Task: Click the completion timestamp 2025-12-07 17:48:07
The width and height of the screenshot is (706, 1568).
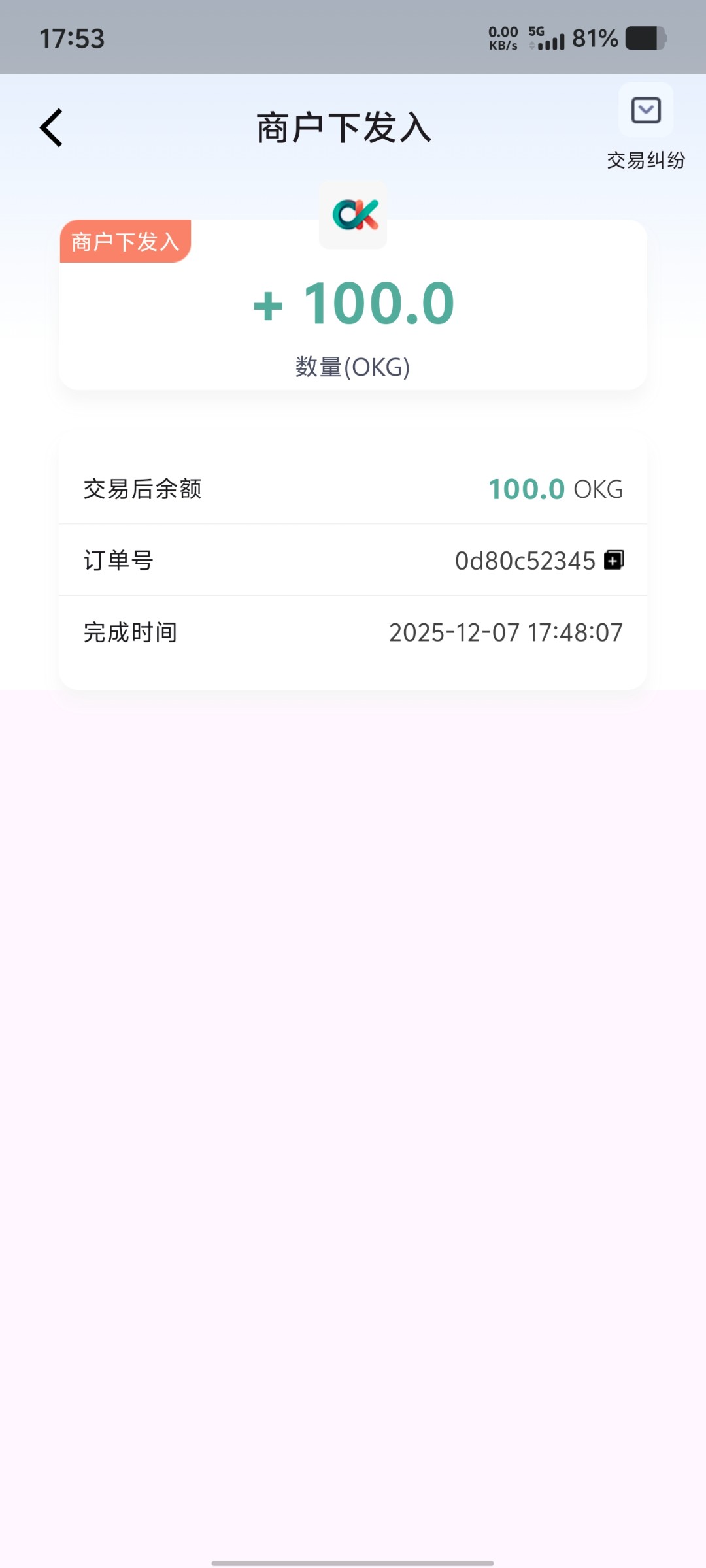Action: pyautogui.click(x=505, y=632)
